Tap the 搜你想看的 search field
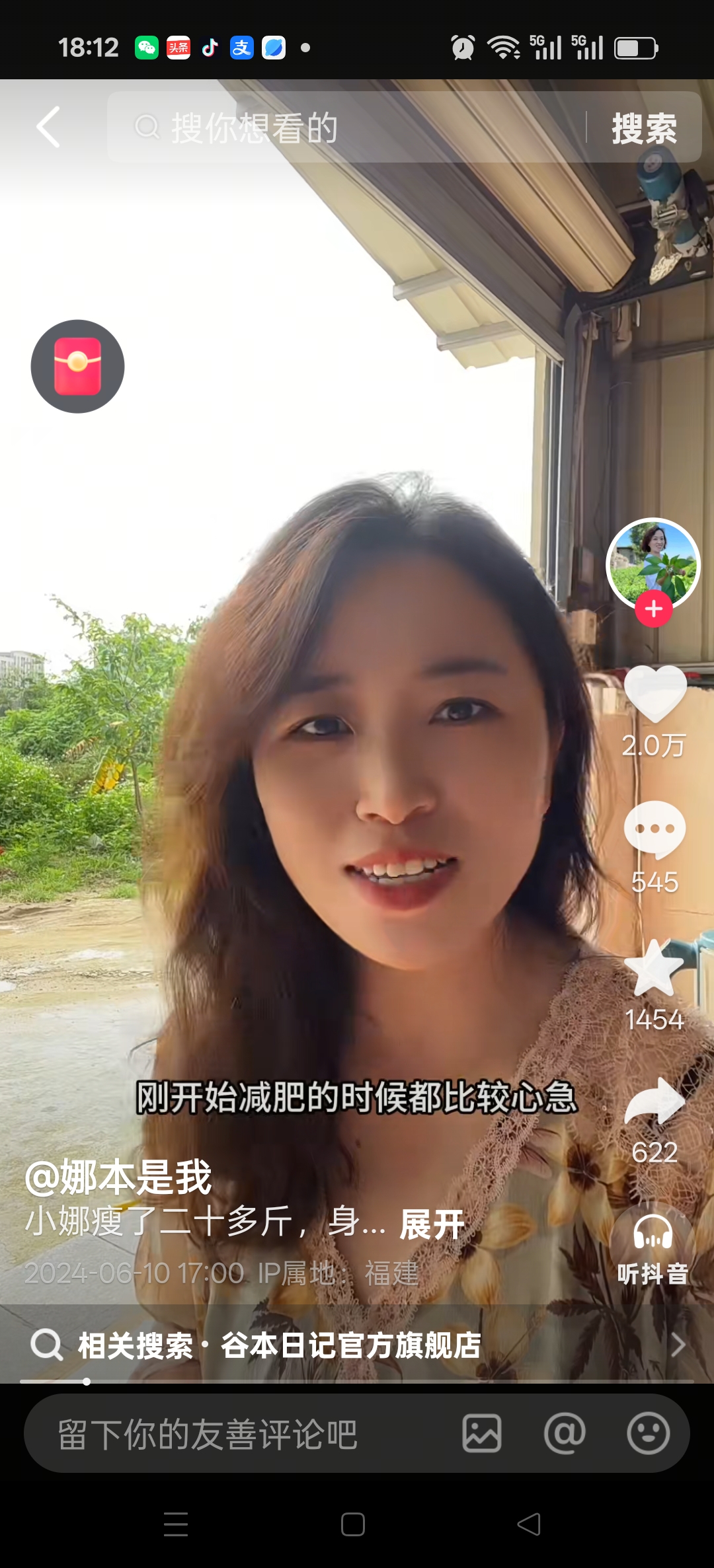 point(344,127)
